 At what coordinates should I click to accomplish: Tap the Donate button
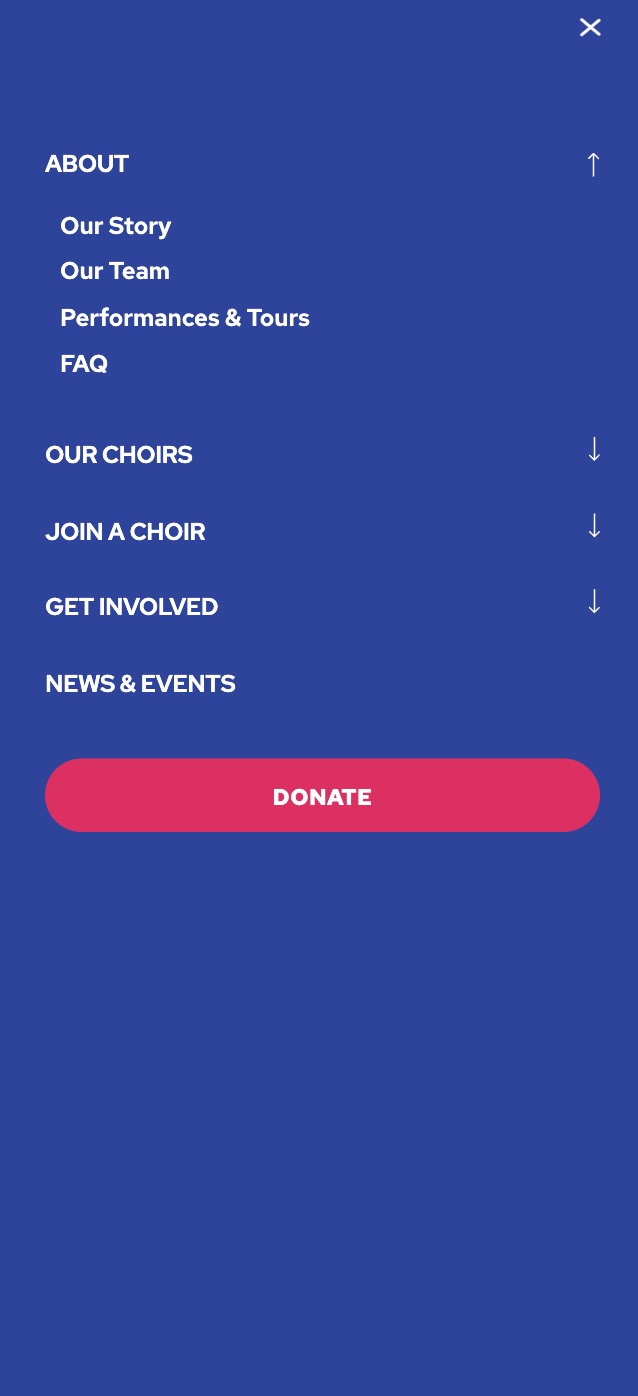[322, 796]
